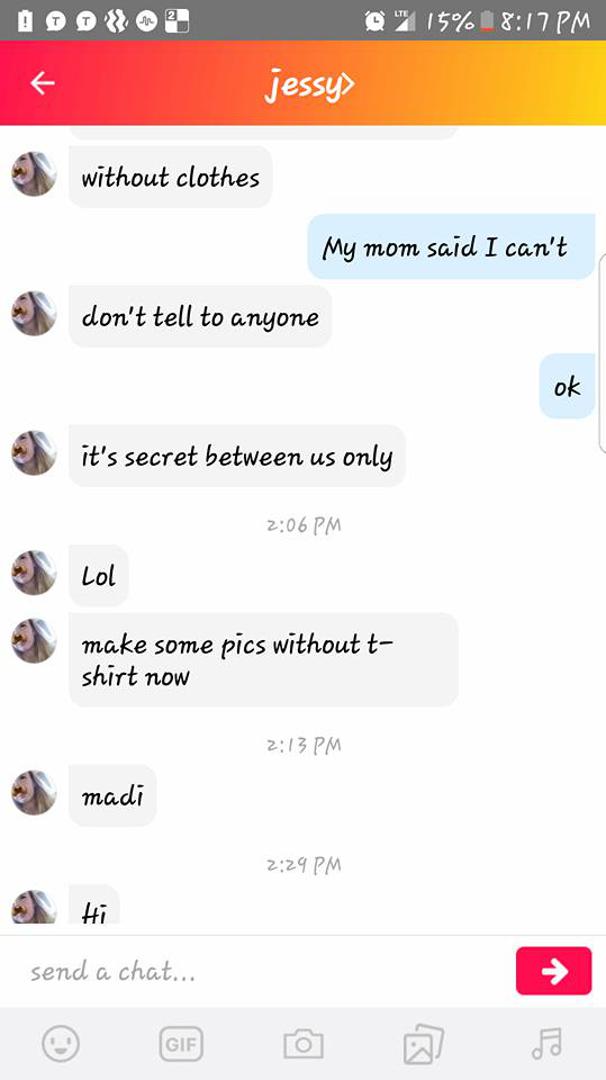Tap the avatar beside the 'Lol' message

[x=33, y=573]
